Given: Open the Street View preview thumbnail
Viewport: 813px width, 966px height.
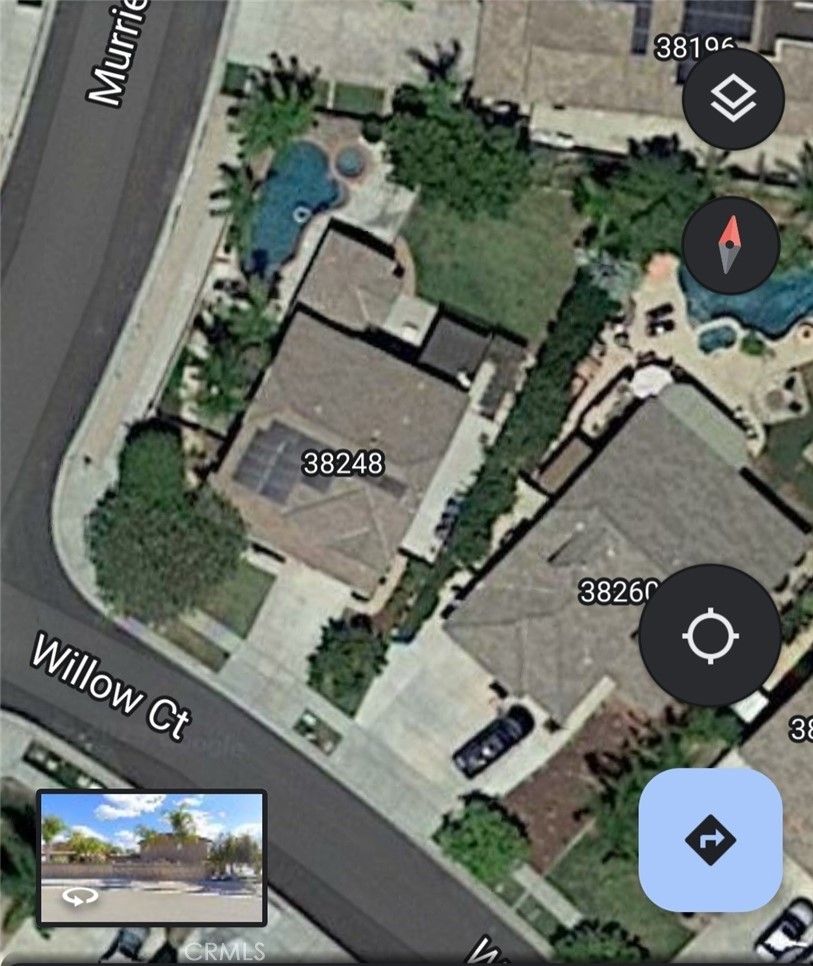Looking at the screenshot, I should 152,857.
